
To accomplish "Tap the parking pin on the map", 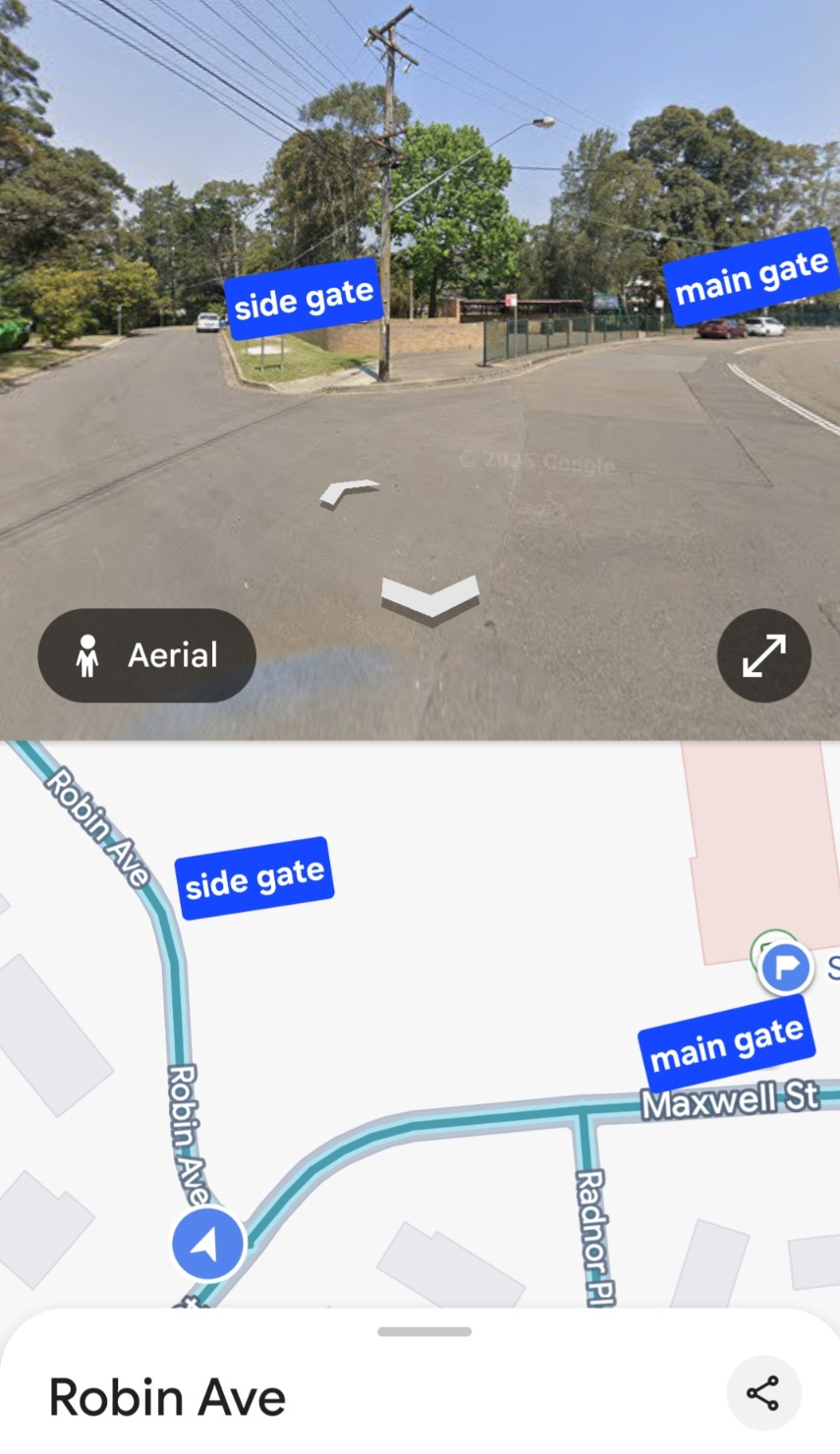I will point(786,968).
